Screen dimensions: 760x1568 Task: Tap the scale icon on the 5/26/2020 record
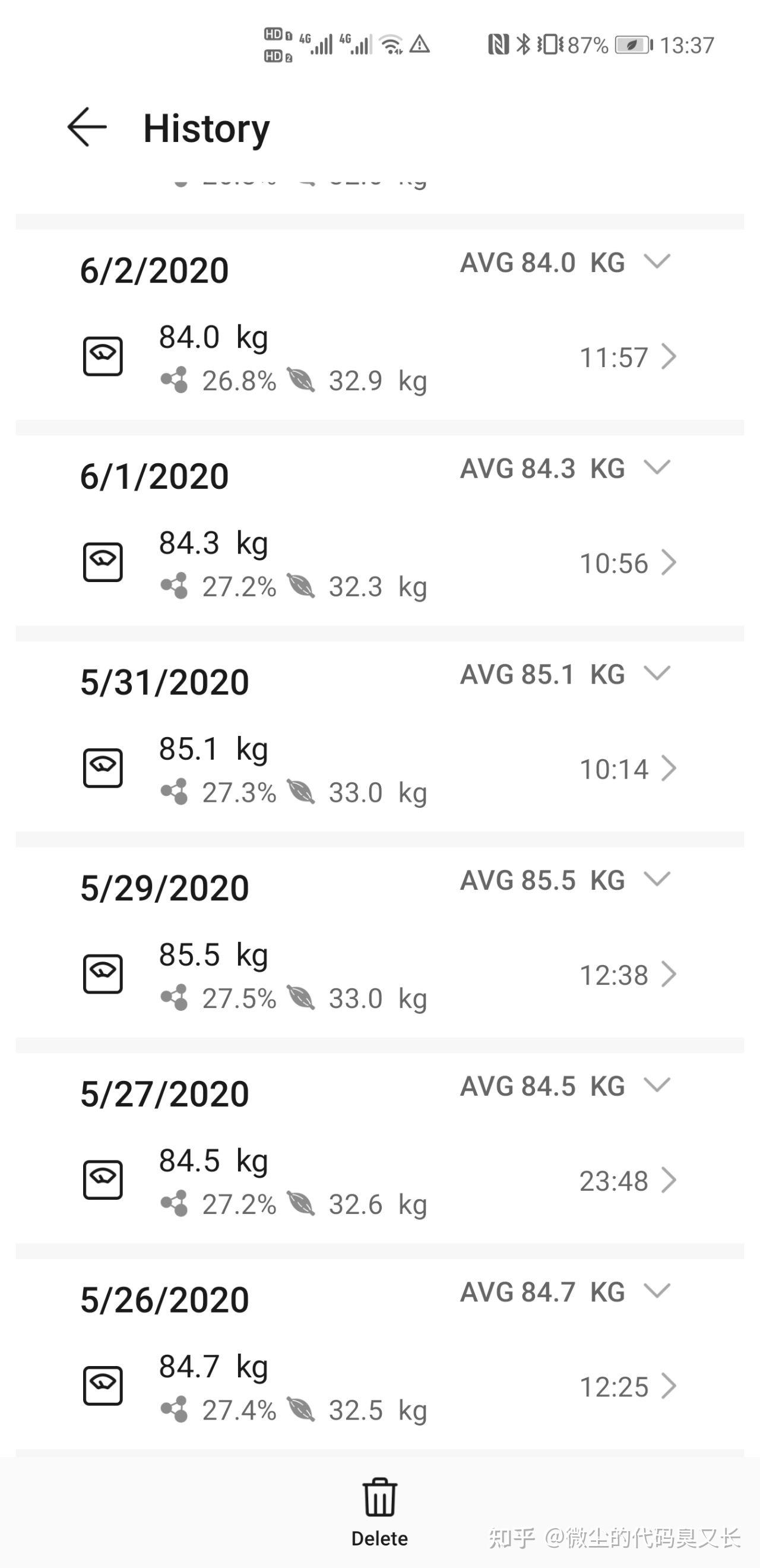(x=103, y=1387)
